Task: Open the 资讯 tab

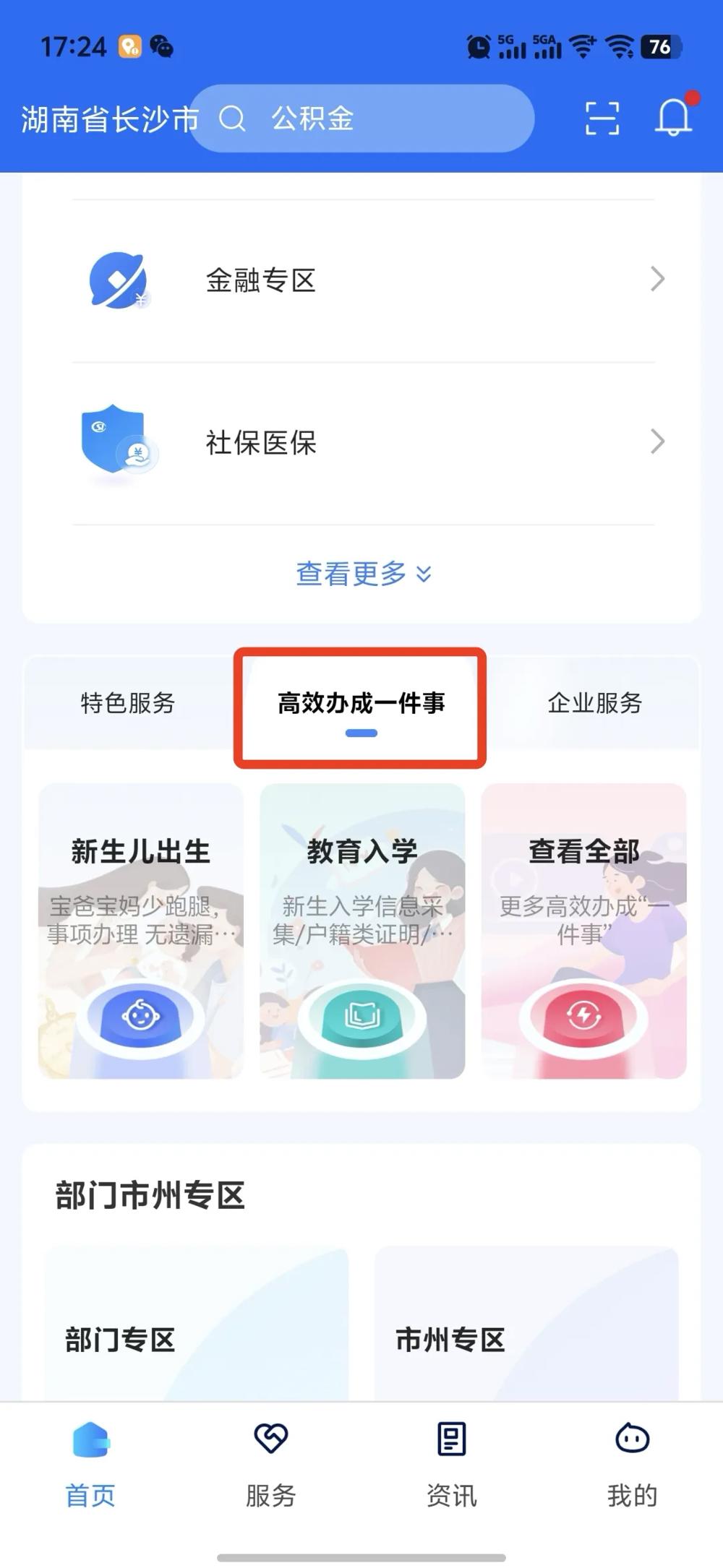Action: pos(452,1465)
